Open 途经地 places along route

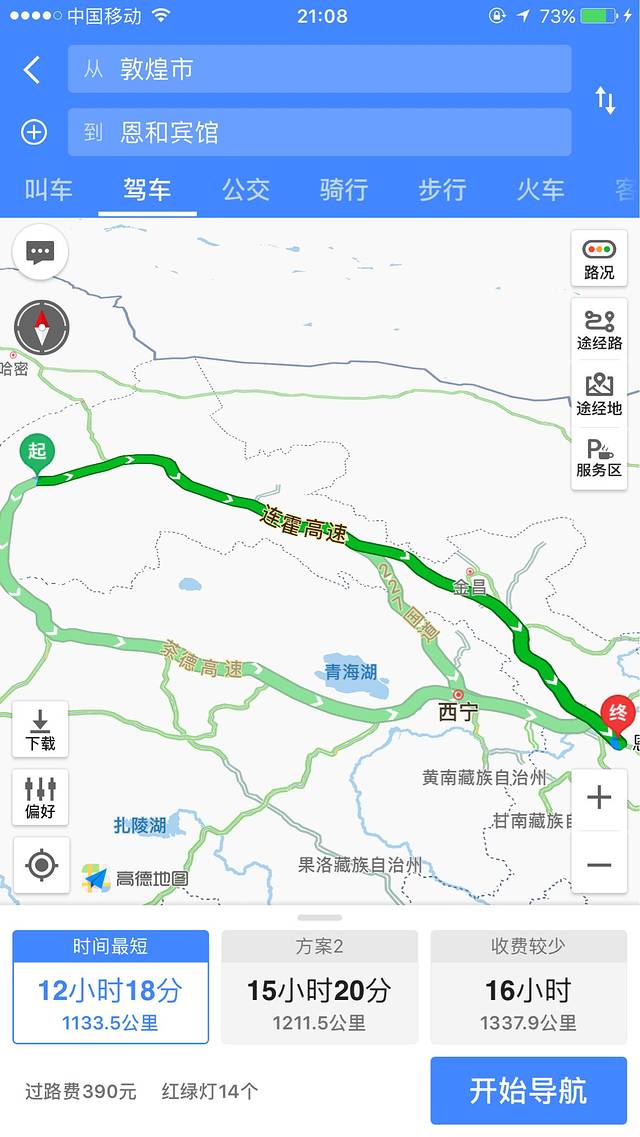599,394
